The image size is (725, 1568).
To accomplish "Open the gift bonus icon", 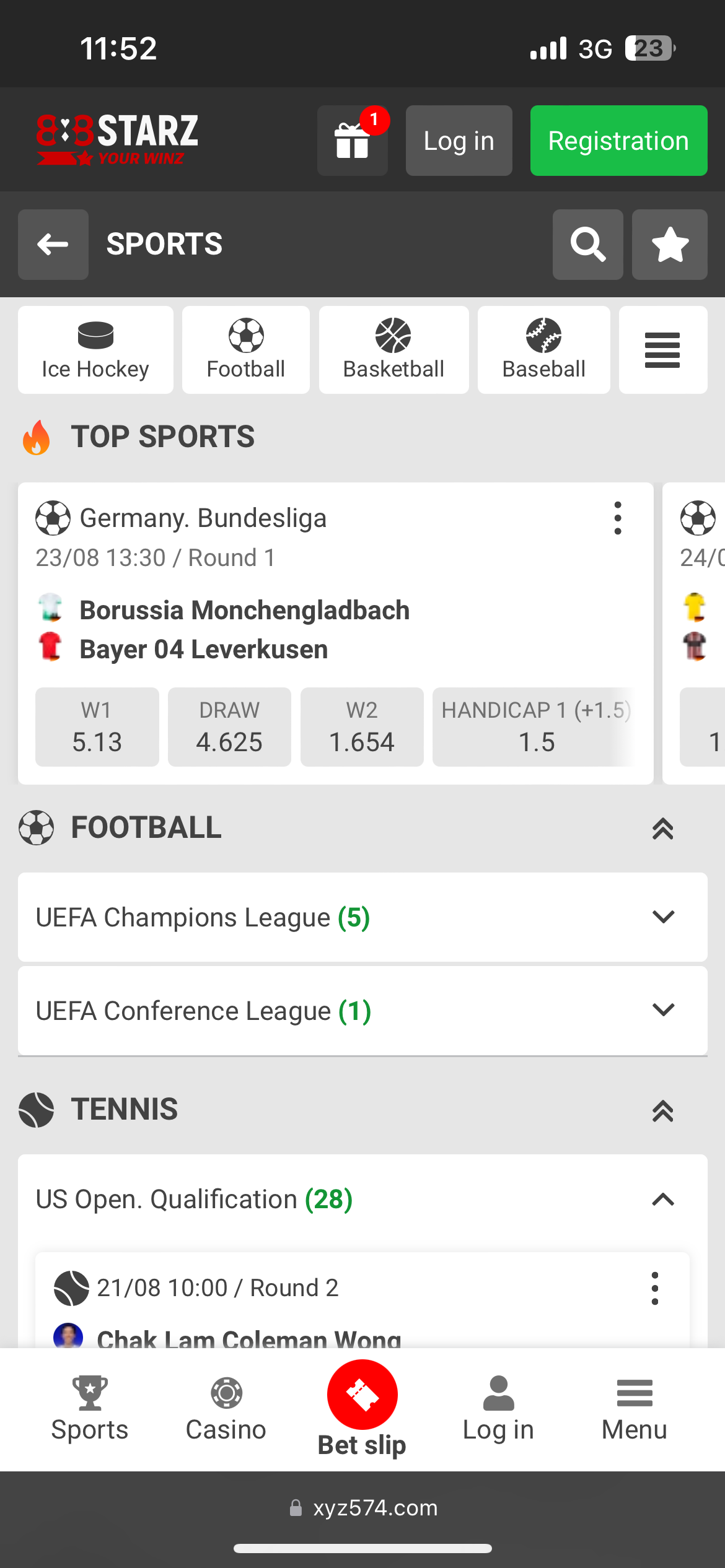I will [352, 141].
